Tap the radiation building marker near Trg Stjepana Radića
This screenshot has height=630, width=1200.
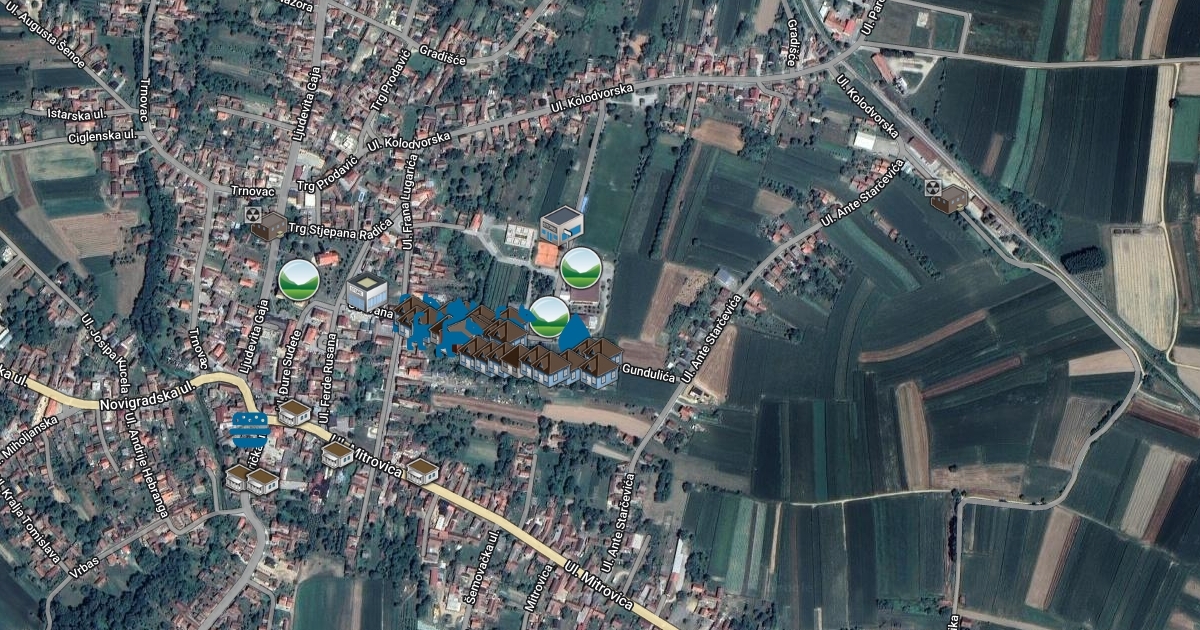(x=265, y=225)
